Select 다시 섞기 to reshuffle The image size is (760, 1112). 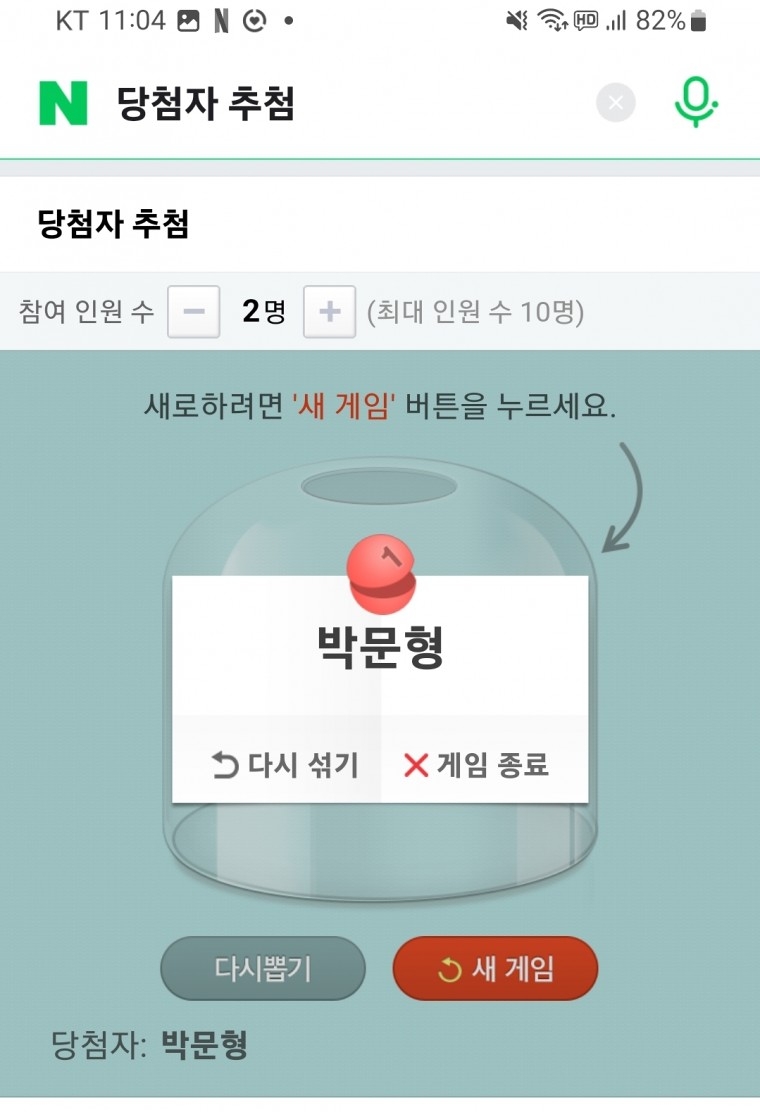click(284, 766)
